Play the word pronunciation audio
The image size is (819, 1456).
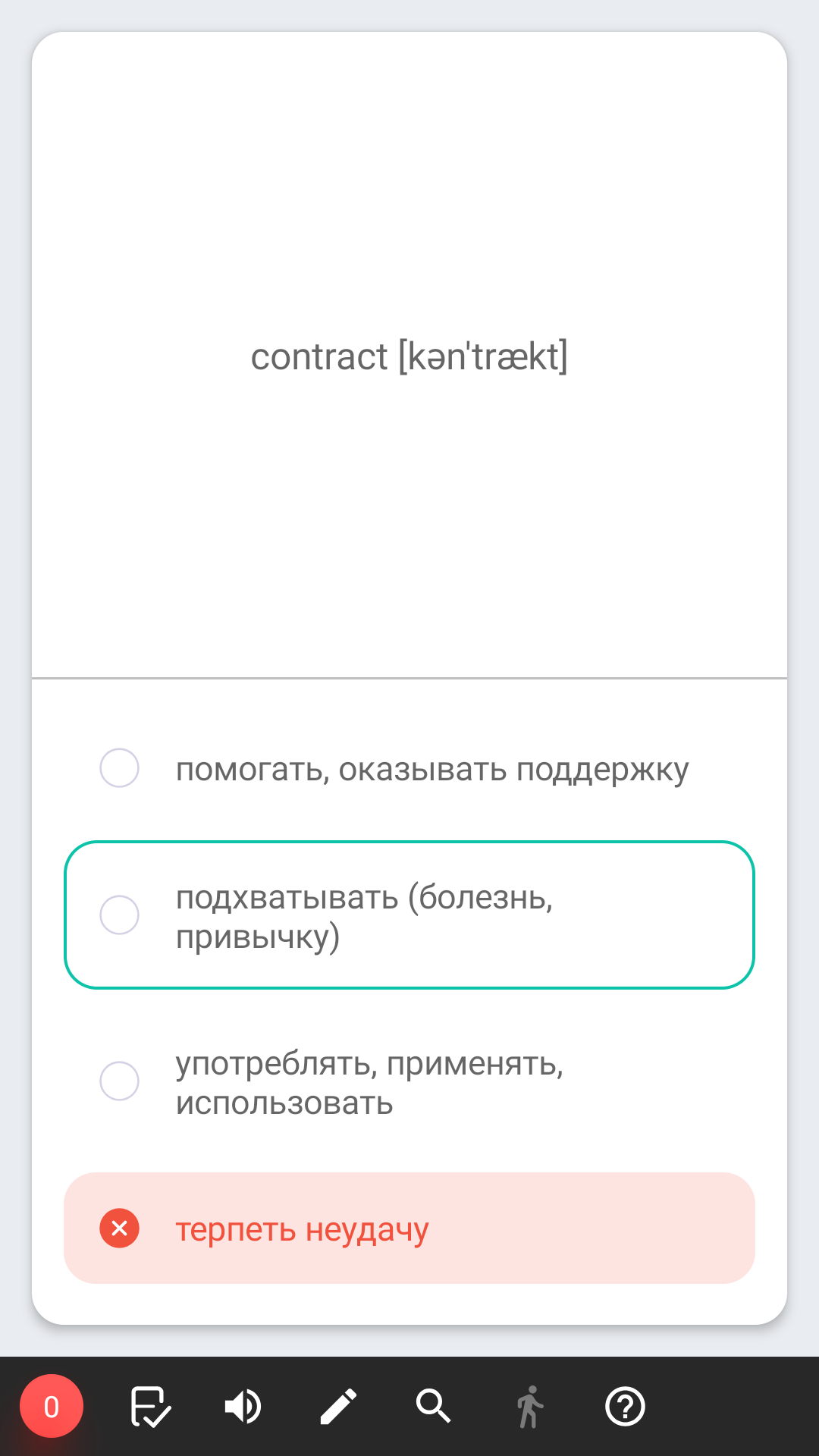pos(243,1407)
